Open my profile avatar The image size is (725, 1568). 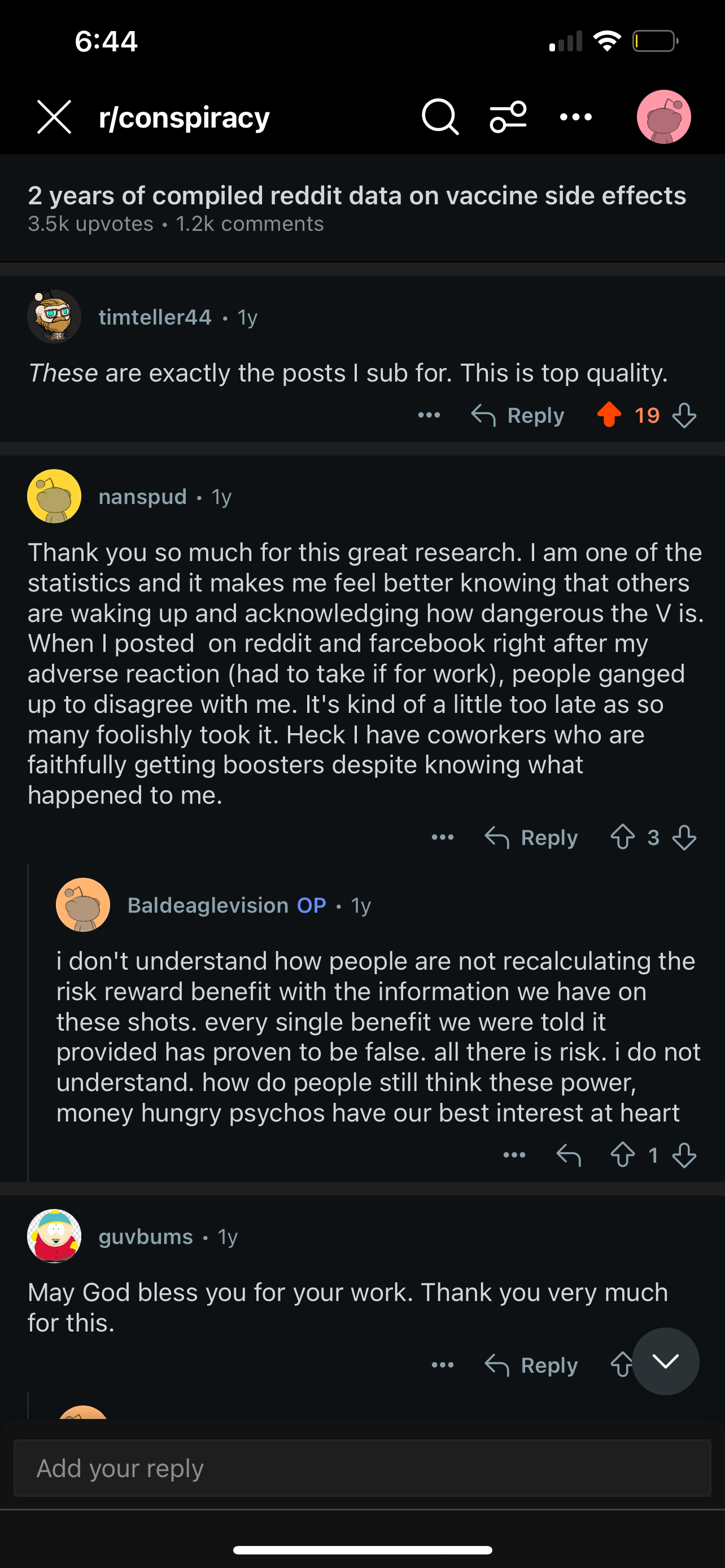coord(663,117)
